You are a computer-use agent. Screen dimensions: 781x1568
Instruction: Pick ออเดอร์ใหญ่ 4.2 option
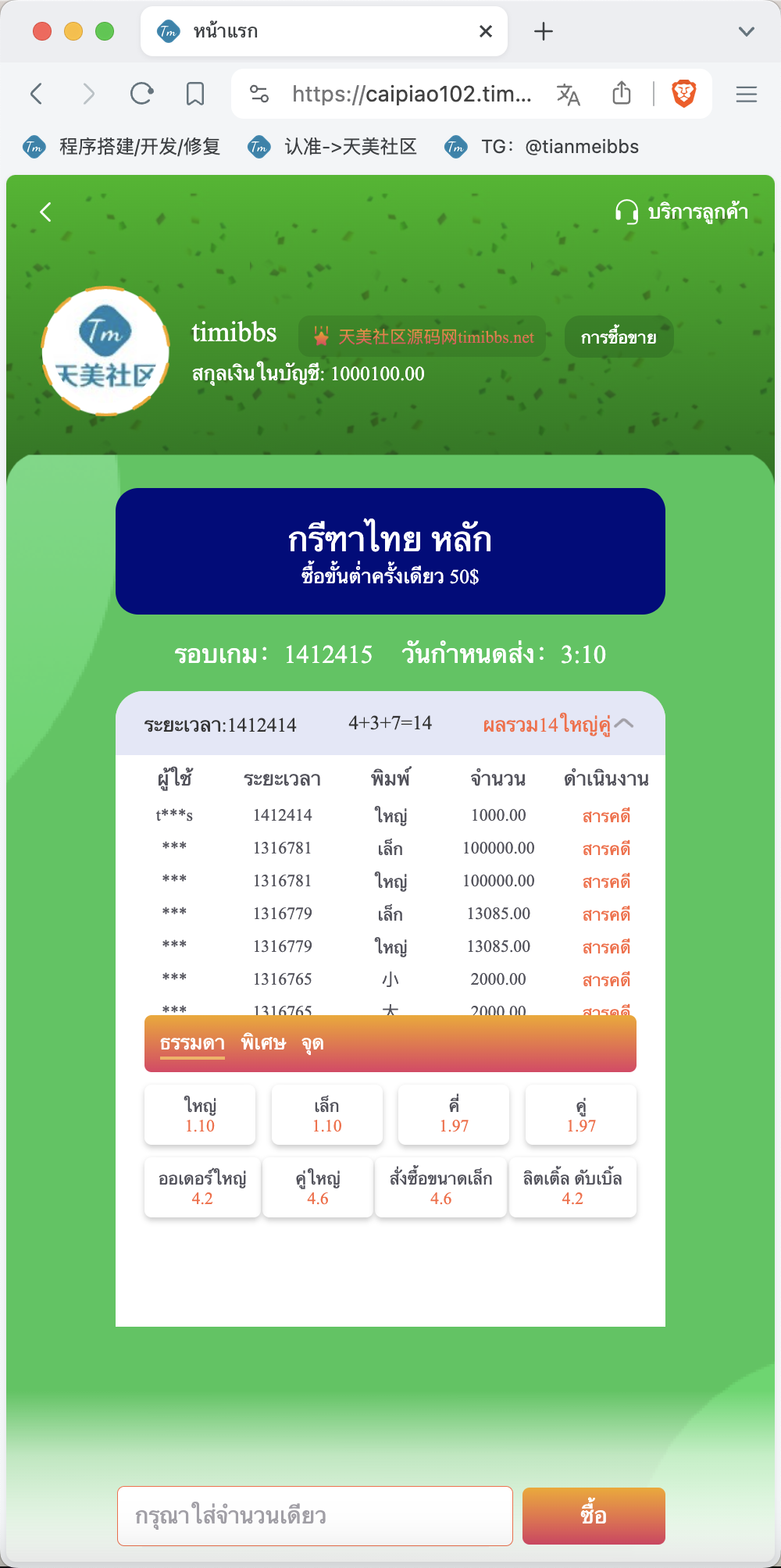202,1188
